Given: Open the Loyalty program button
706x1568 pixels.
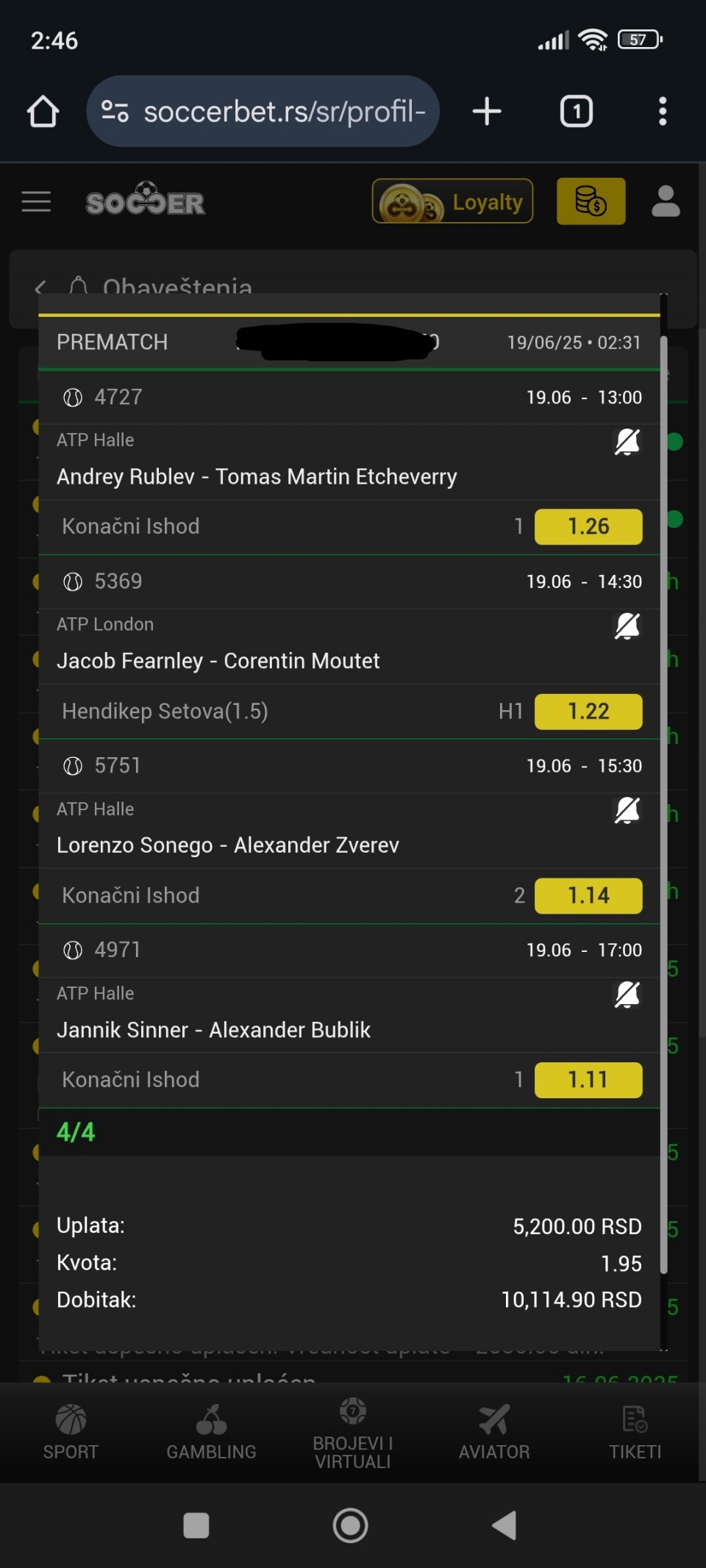Looking at the screenshot, I should (x=452, y=201).
